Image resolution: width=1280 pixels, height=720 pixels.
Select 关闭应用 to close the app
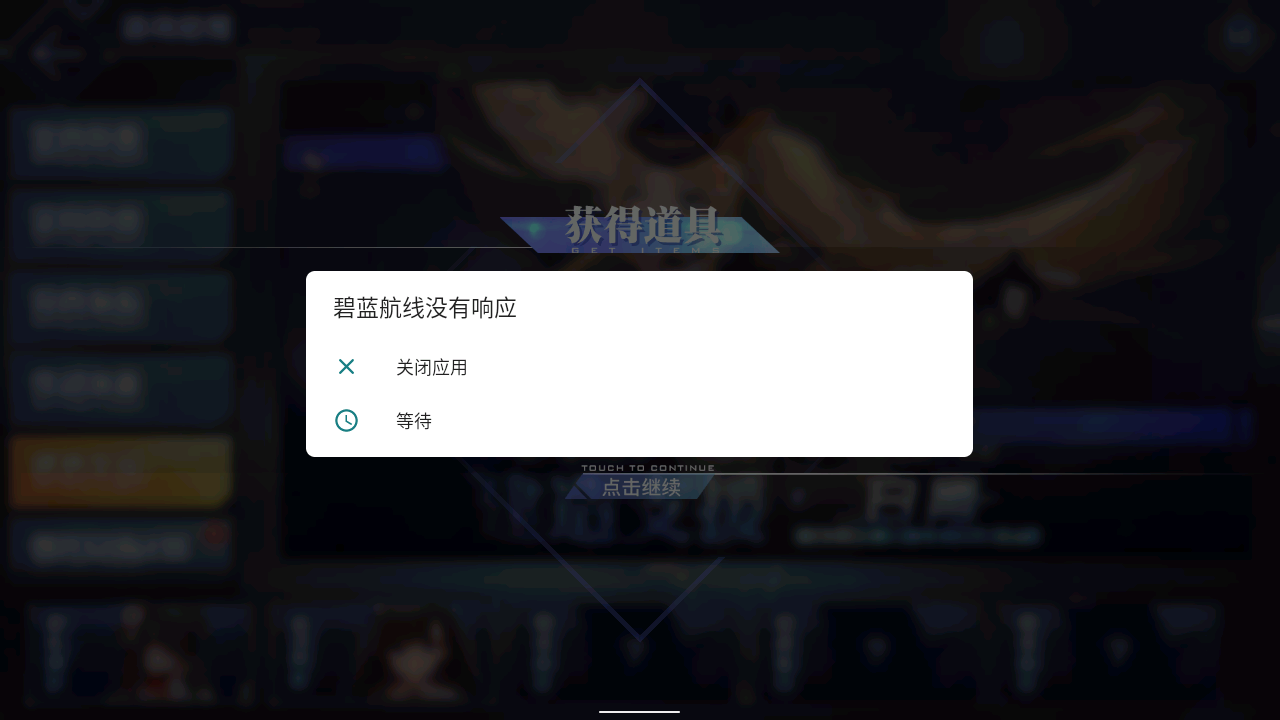coord(431,367)
